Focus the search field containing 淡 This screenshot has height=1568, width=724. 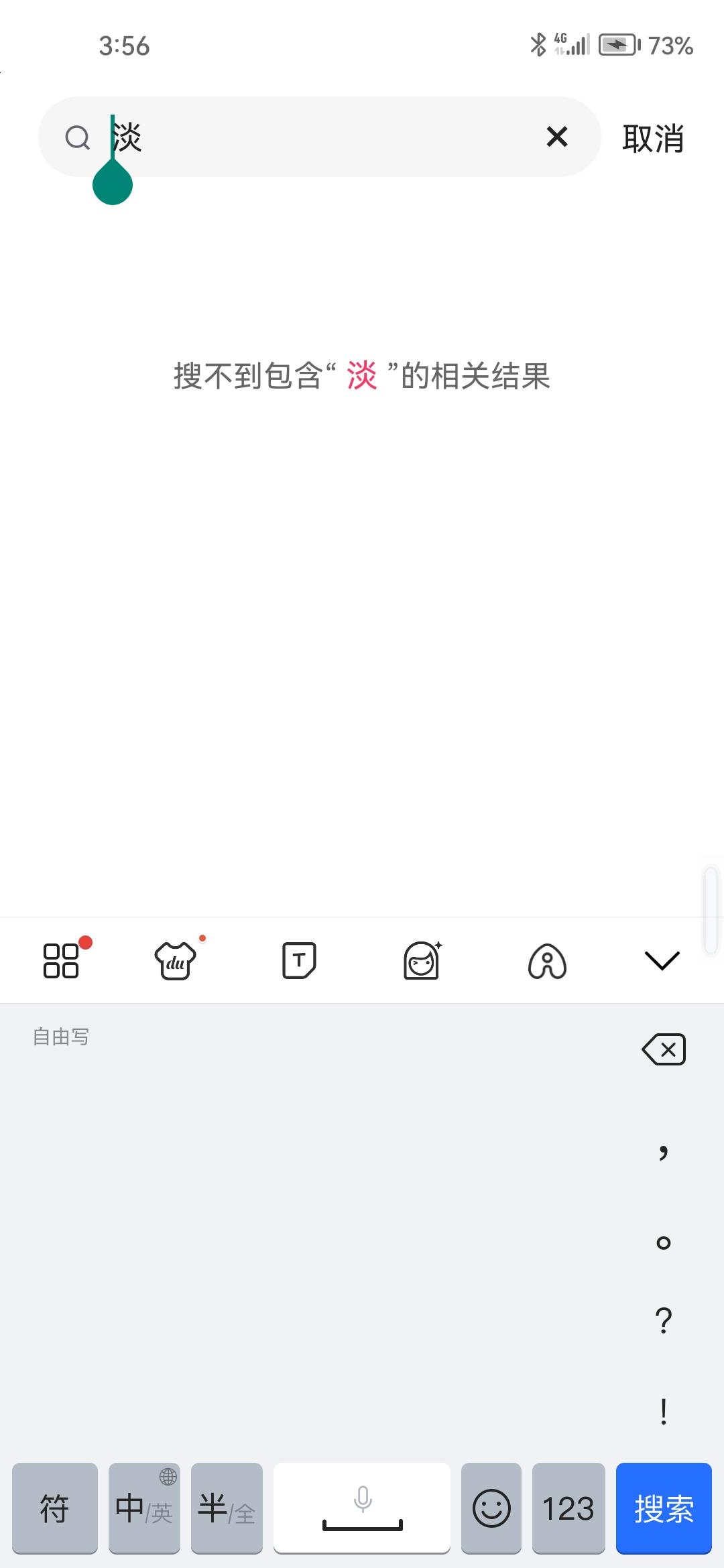click(319, 137)
